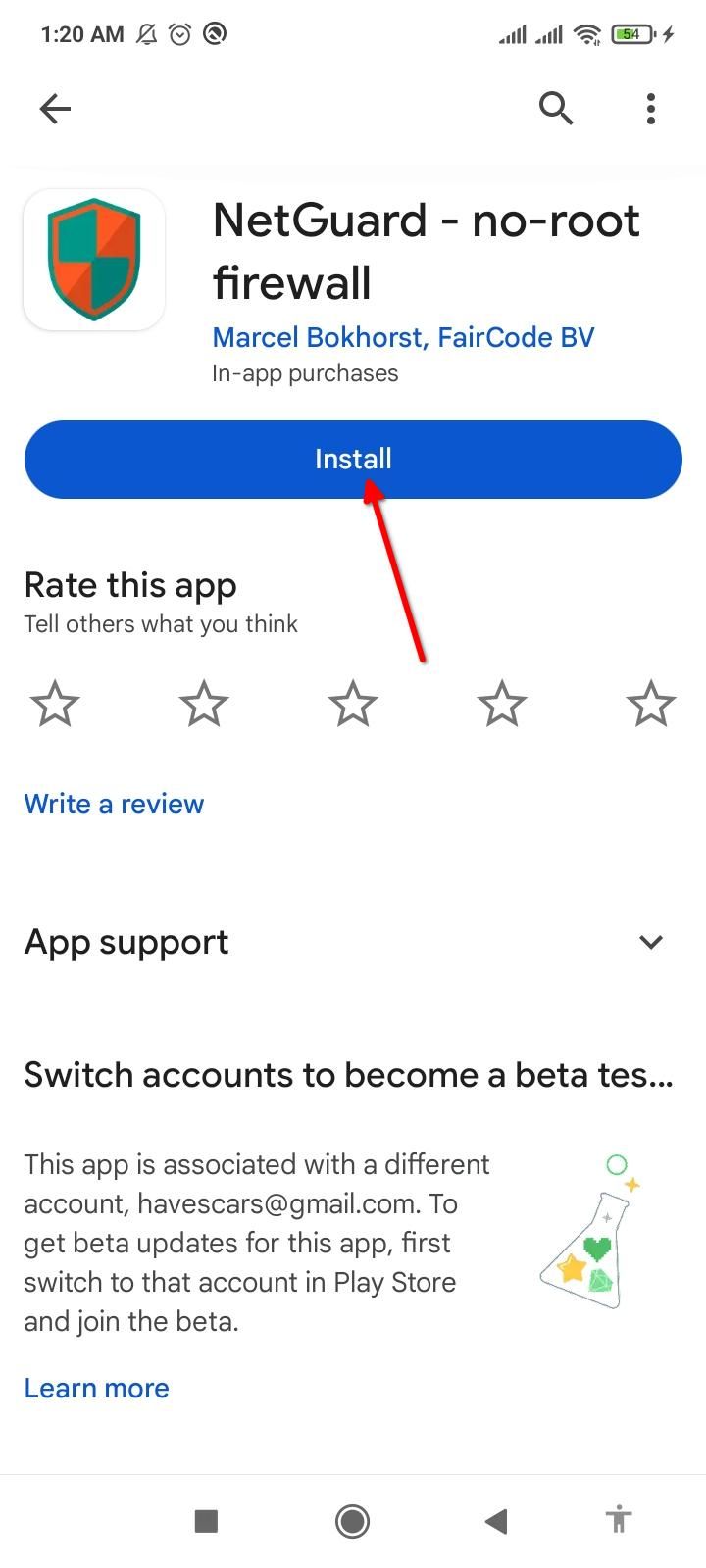
Task: Open Learn more about beta testing
Action: point(96,1388)
